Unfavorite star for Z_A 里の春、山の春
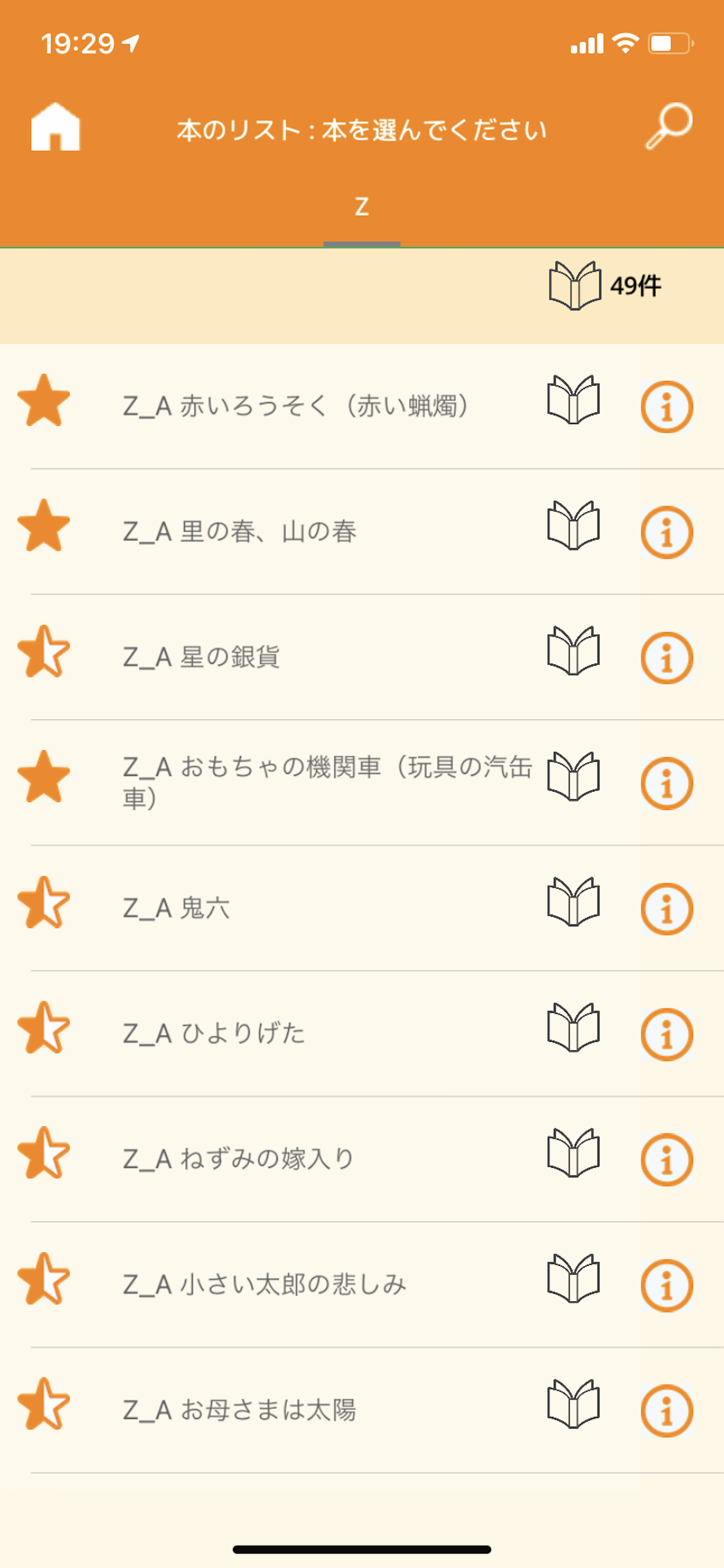Screen dimensions: 724x1568 [44, 526]
